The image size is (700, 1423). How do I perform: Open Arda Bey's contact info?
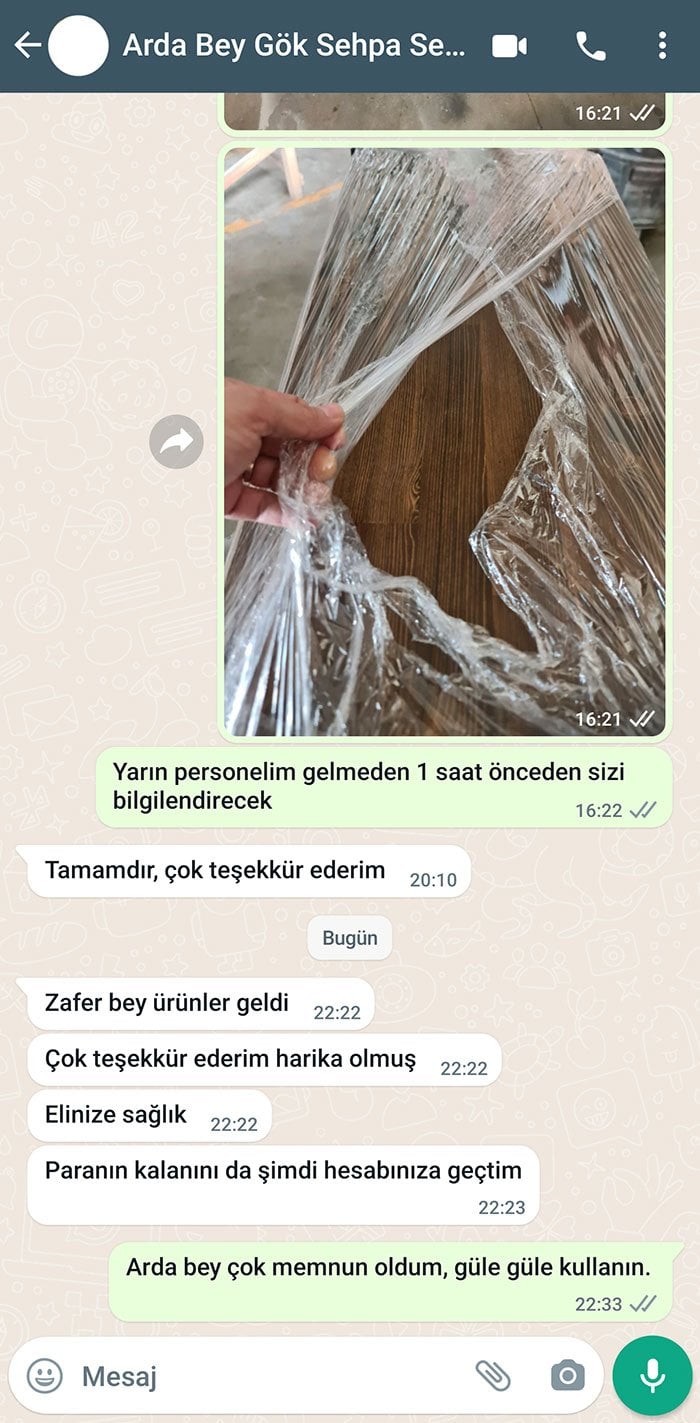click(x=293, y=46)
